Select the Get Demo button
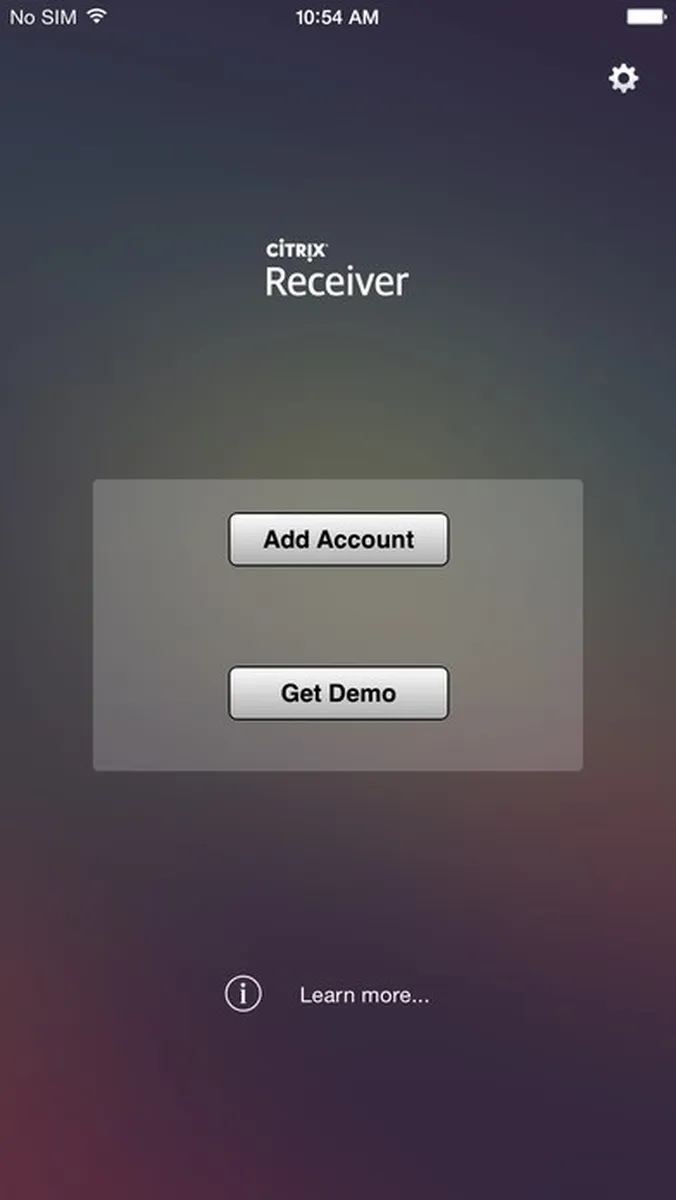This screenshot has width=676, height=1200. 338,694
